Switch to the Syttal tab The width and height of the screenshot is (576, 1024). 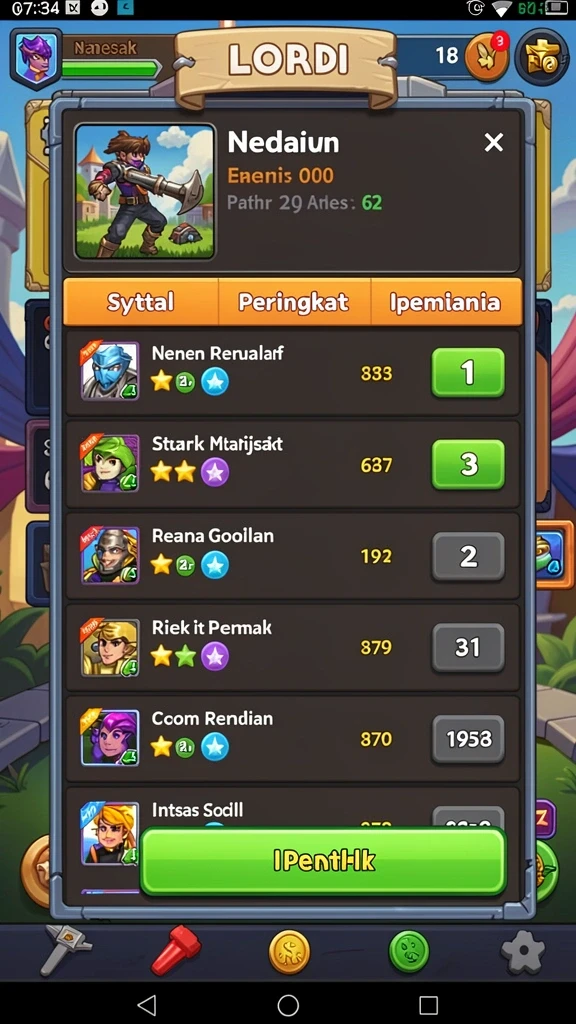coord(140,302)
